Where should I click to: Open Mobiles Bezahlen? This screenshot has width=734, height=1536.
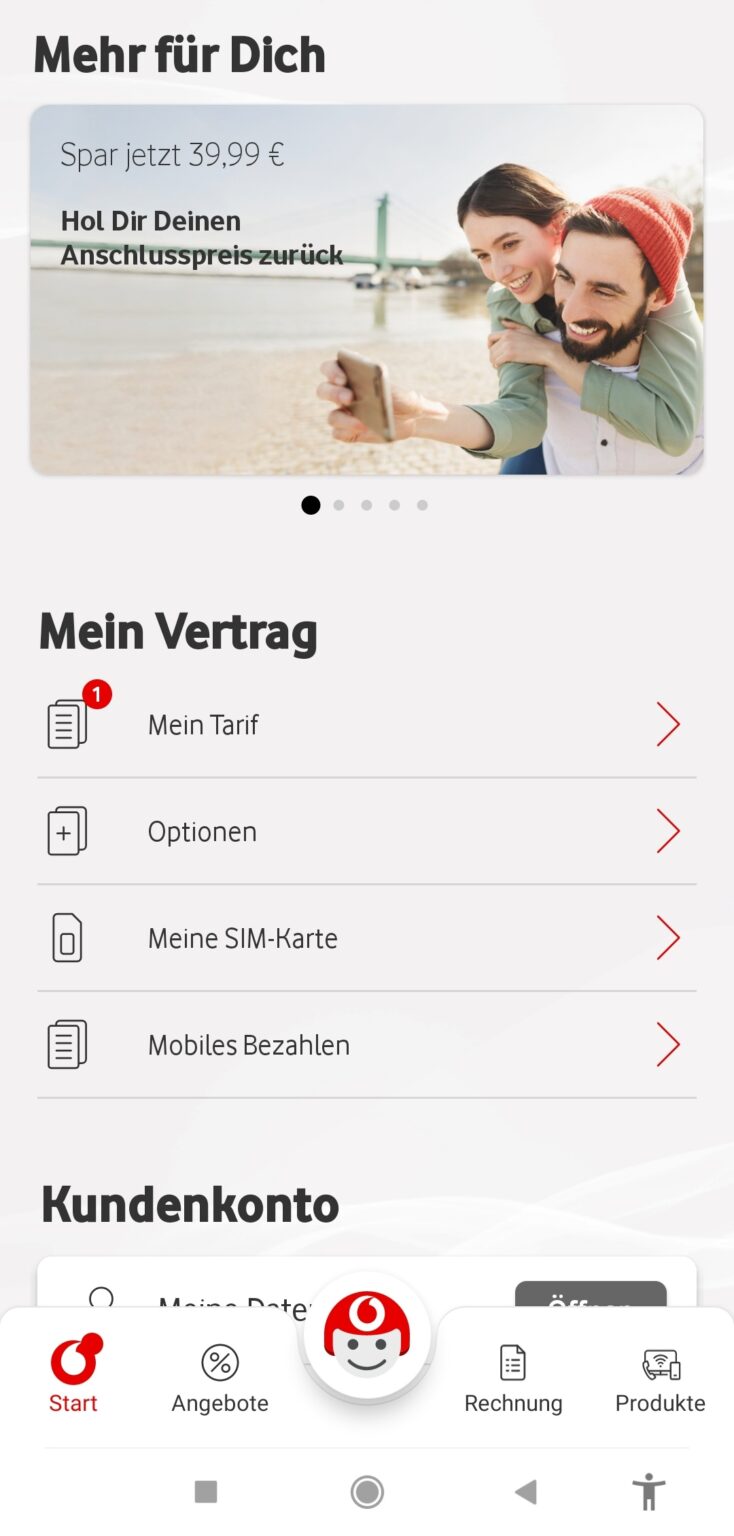click(366, 1045)
